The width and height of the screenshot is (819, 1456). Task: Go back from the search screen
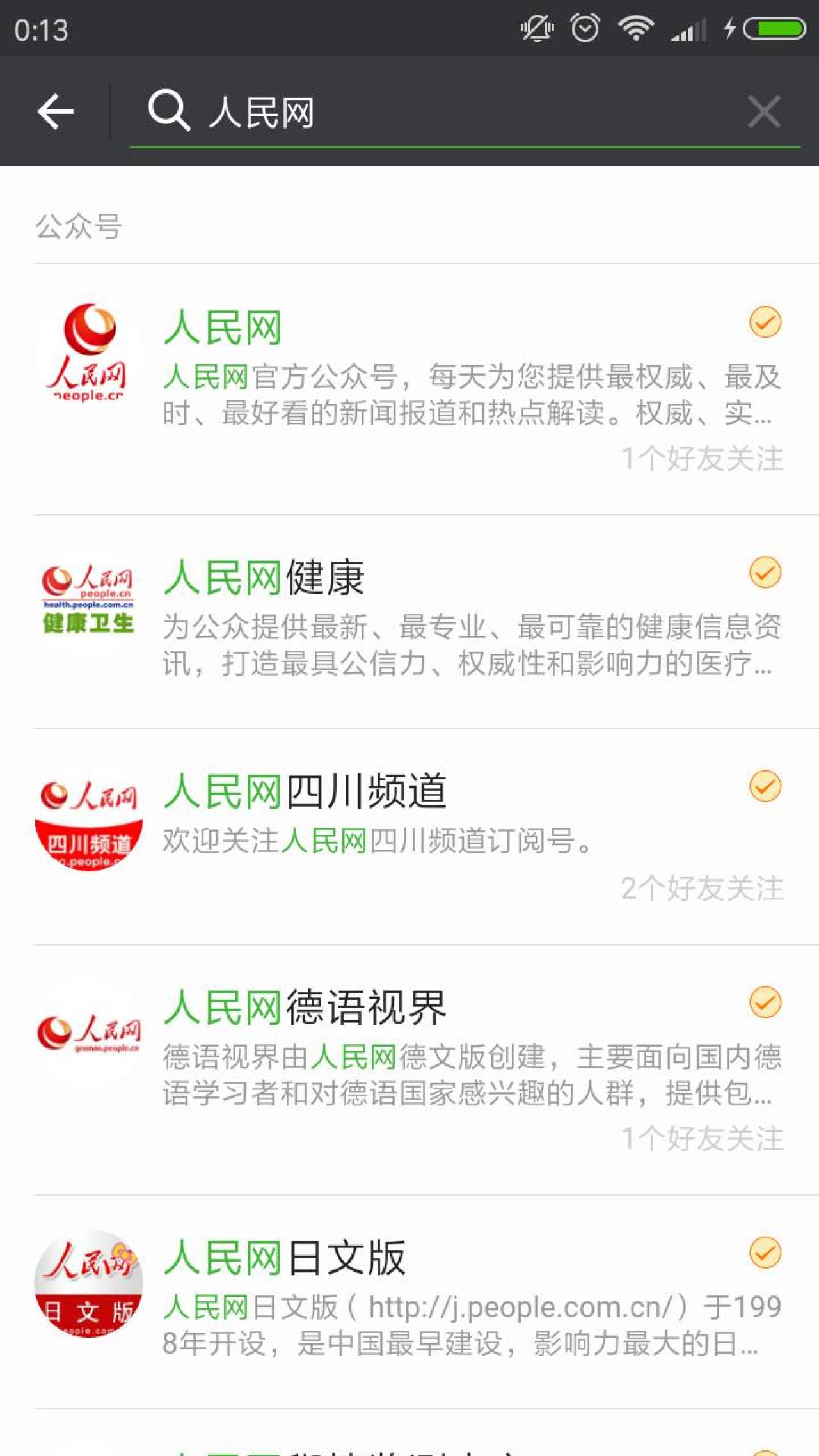pos(56,111)
